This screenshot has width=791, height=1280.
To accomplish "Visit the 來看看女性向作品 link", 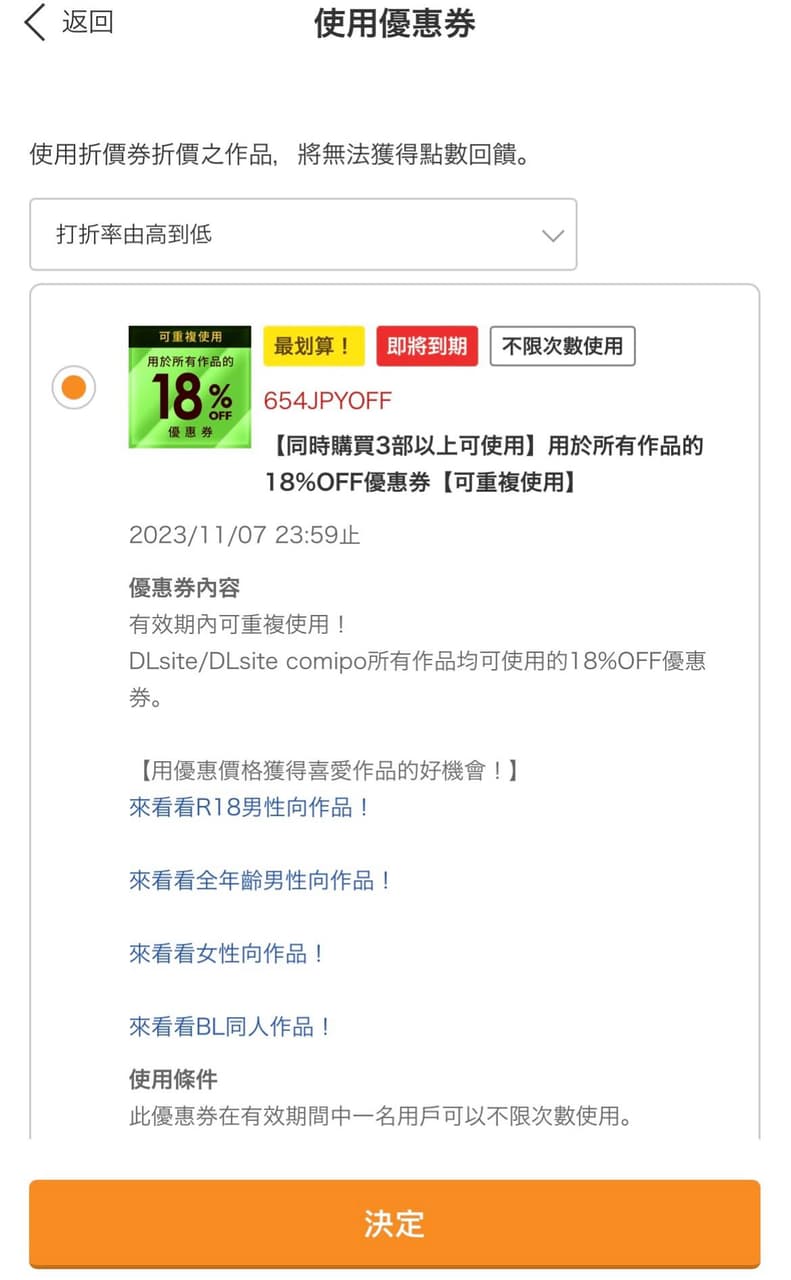I will coord(227,953).
